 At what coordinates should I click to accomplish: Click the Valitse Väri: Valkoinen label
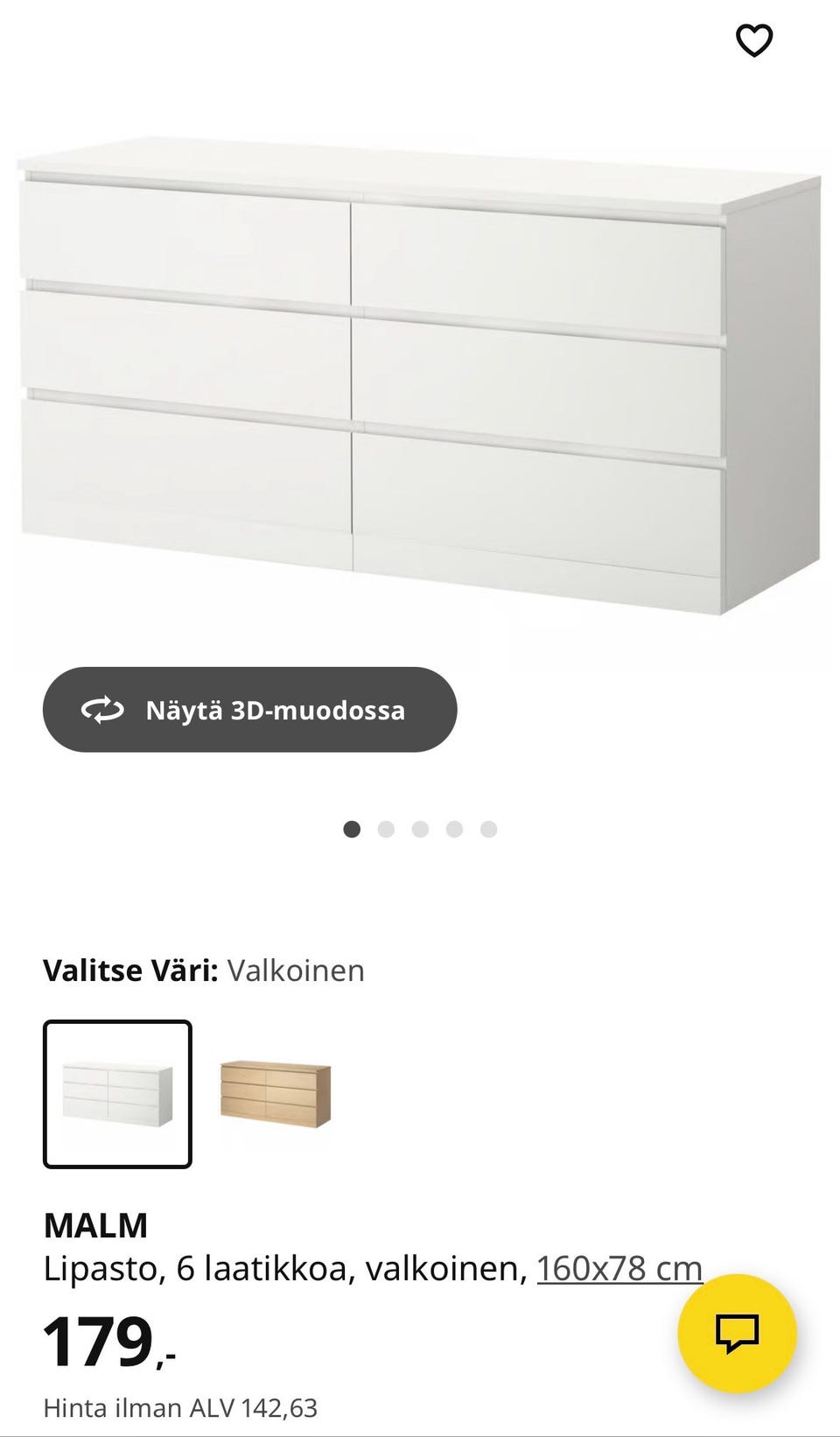203,970
